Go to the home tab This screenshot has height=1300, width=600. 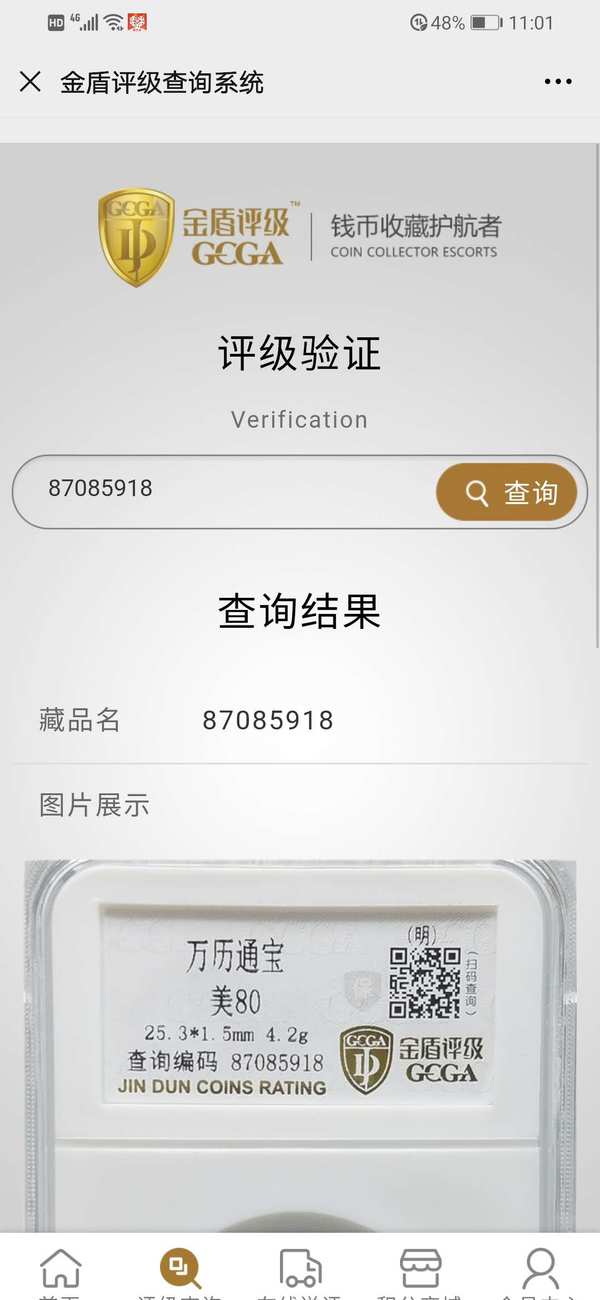(60, 1270)
